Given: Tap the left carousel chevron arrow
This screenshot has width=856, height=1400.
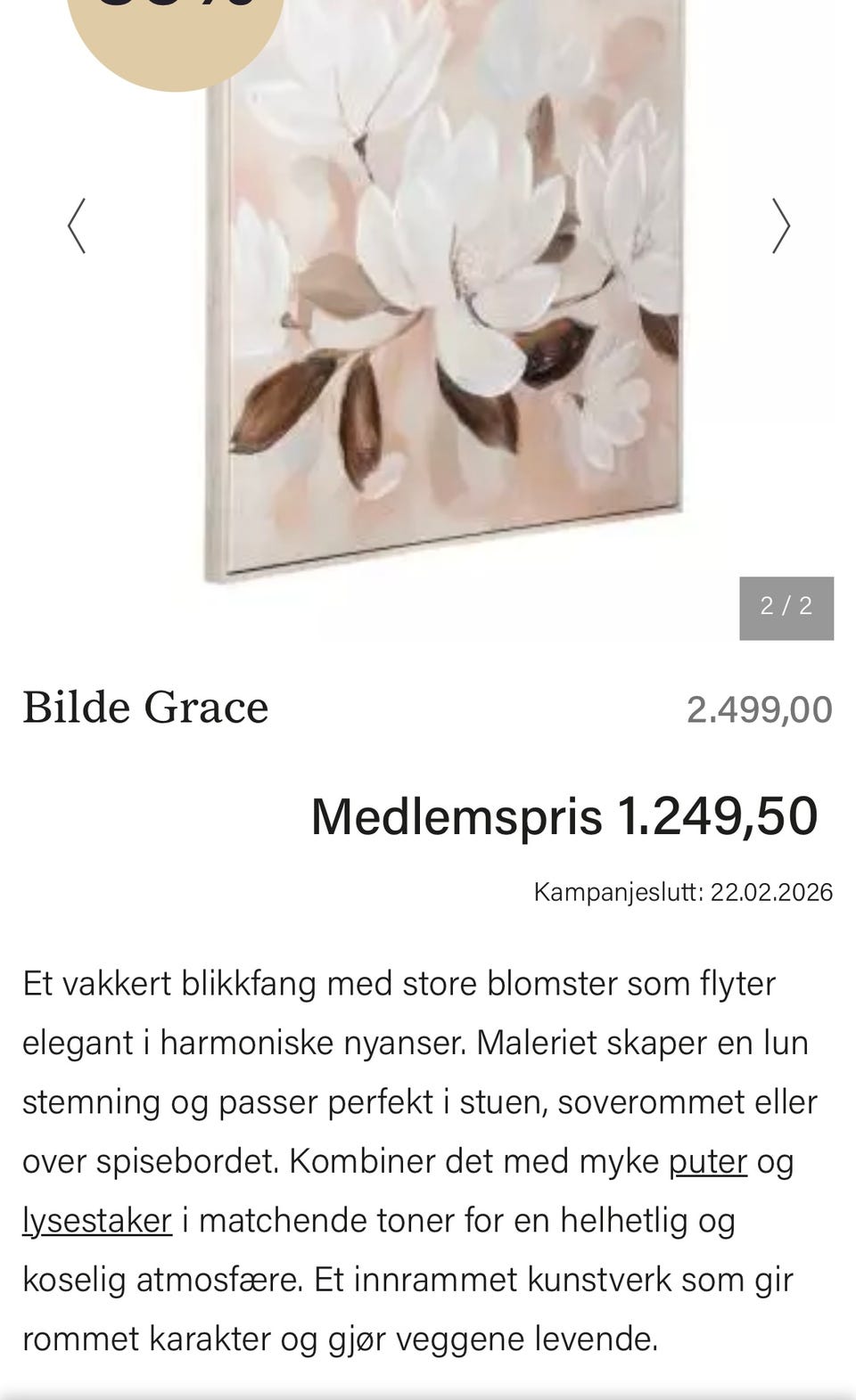Looking at the screenshot, I should (76, 225).
